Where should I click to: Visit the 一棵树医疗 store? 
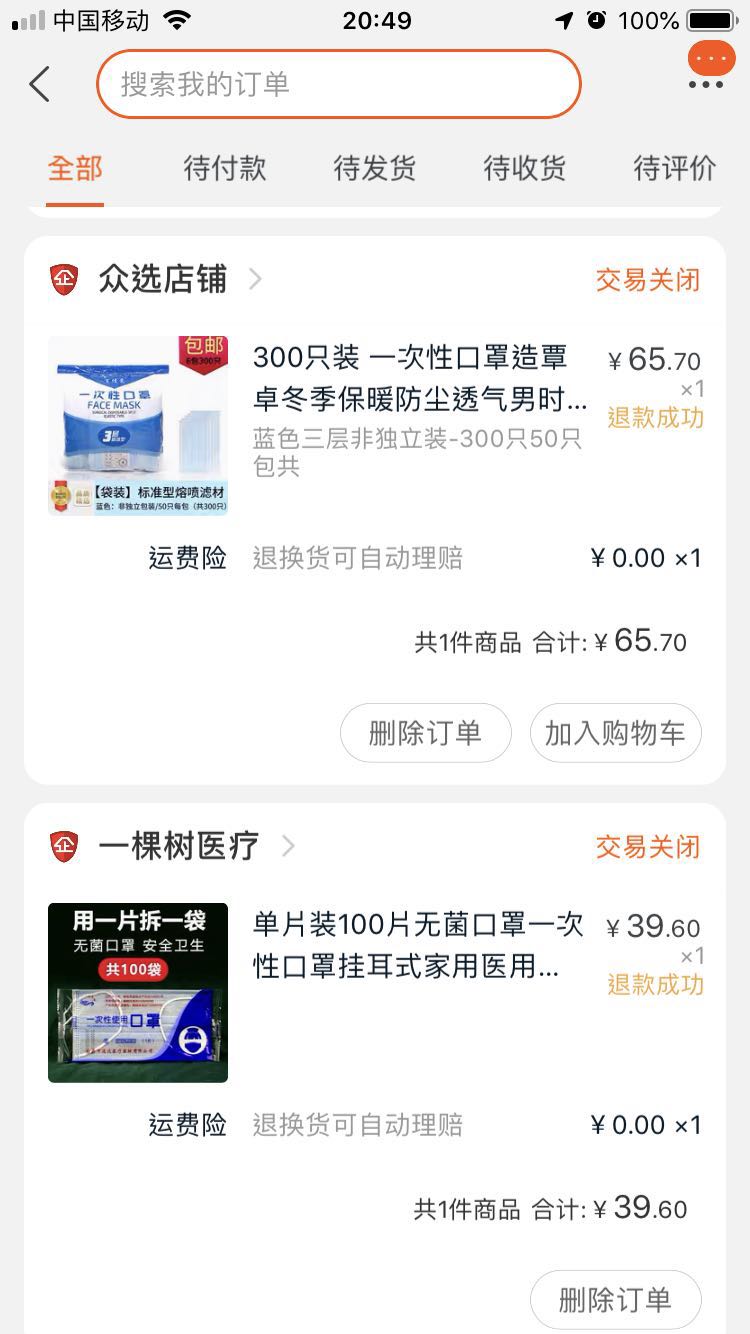pyautogui.click(x=179, y=846)
